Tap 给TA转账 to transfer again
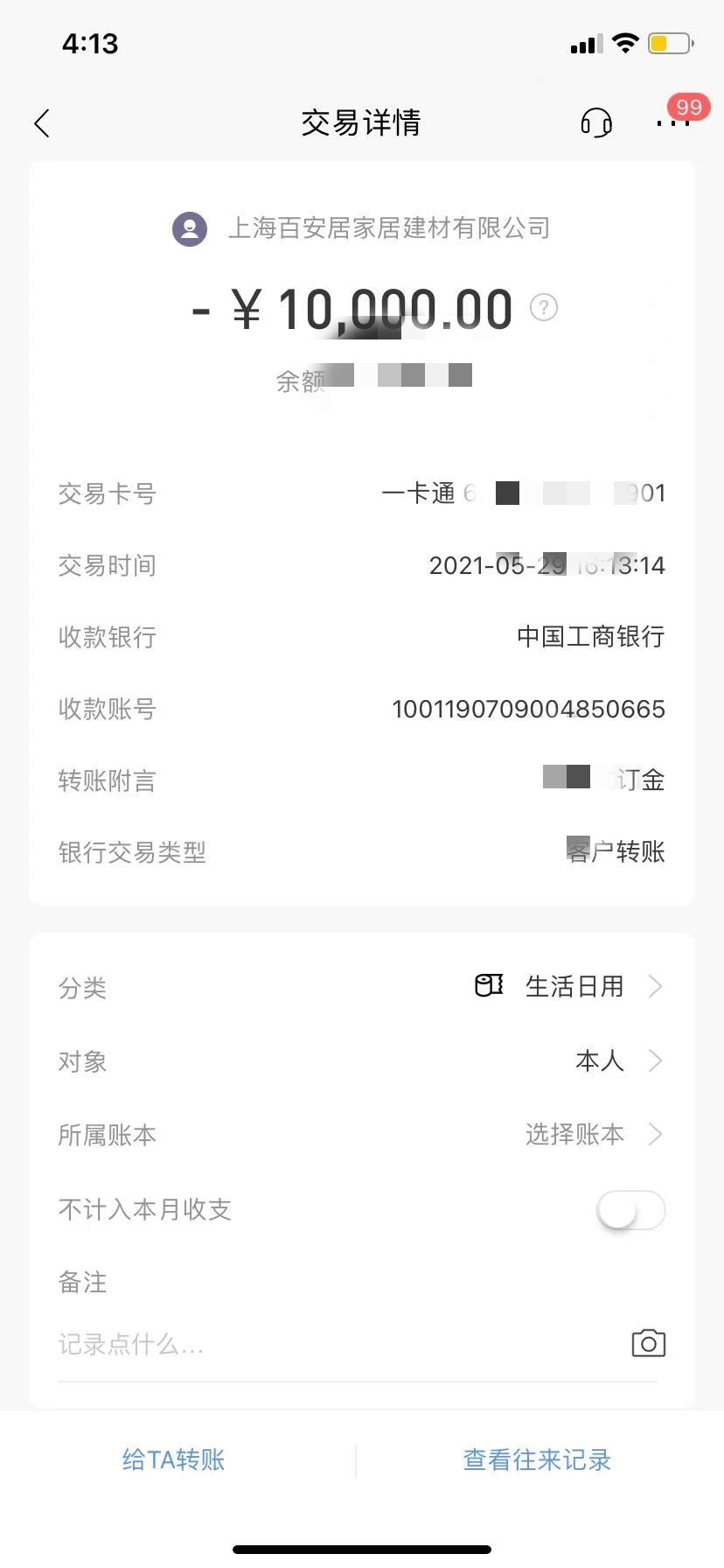 (174, 1459)
